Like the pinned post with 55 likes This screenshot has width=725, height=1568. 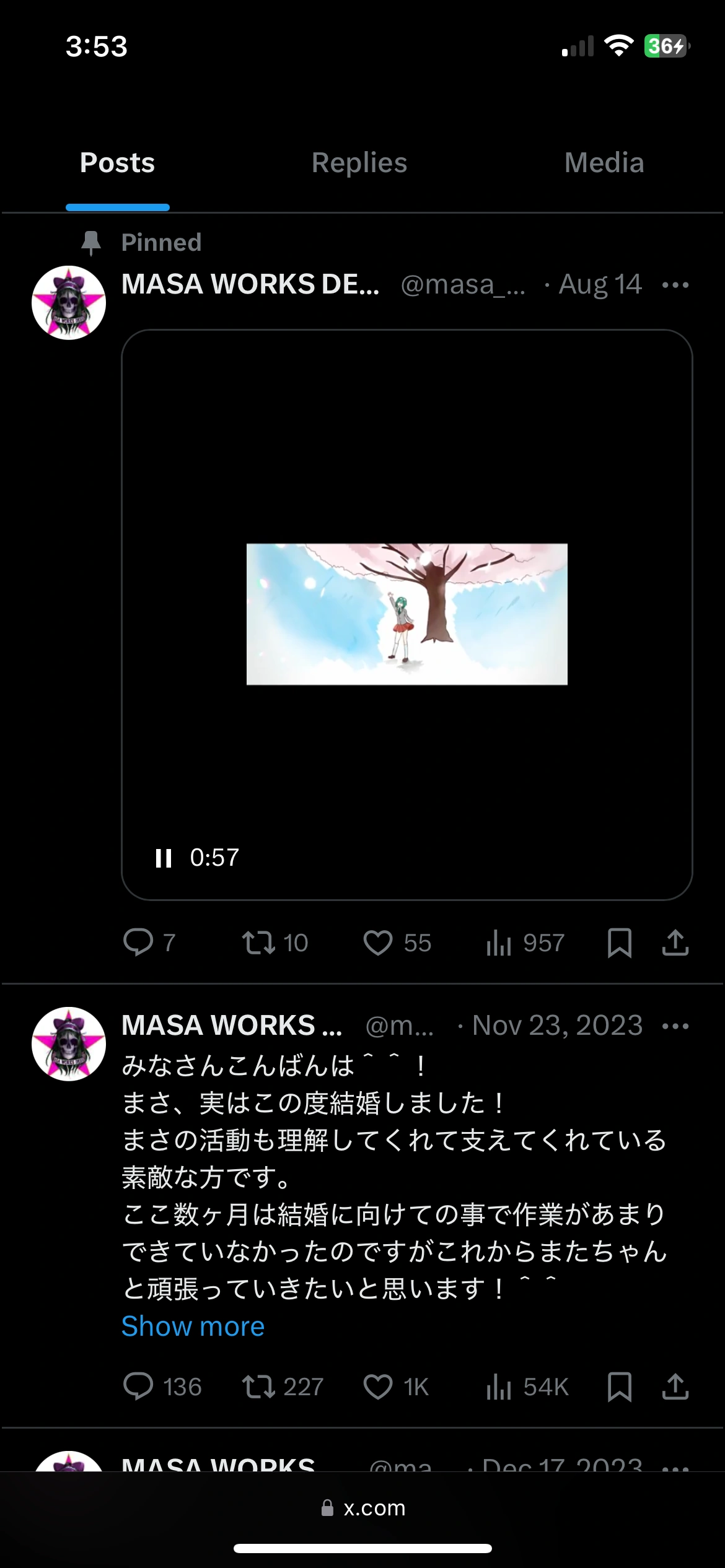click(379, 943)
